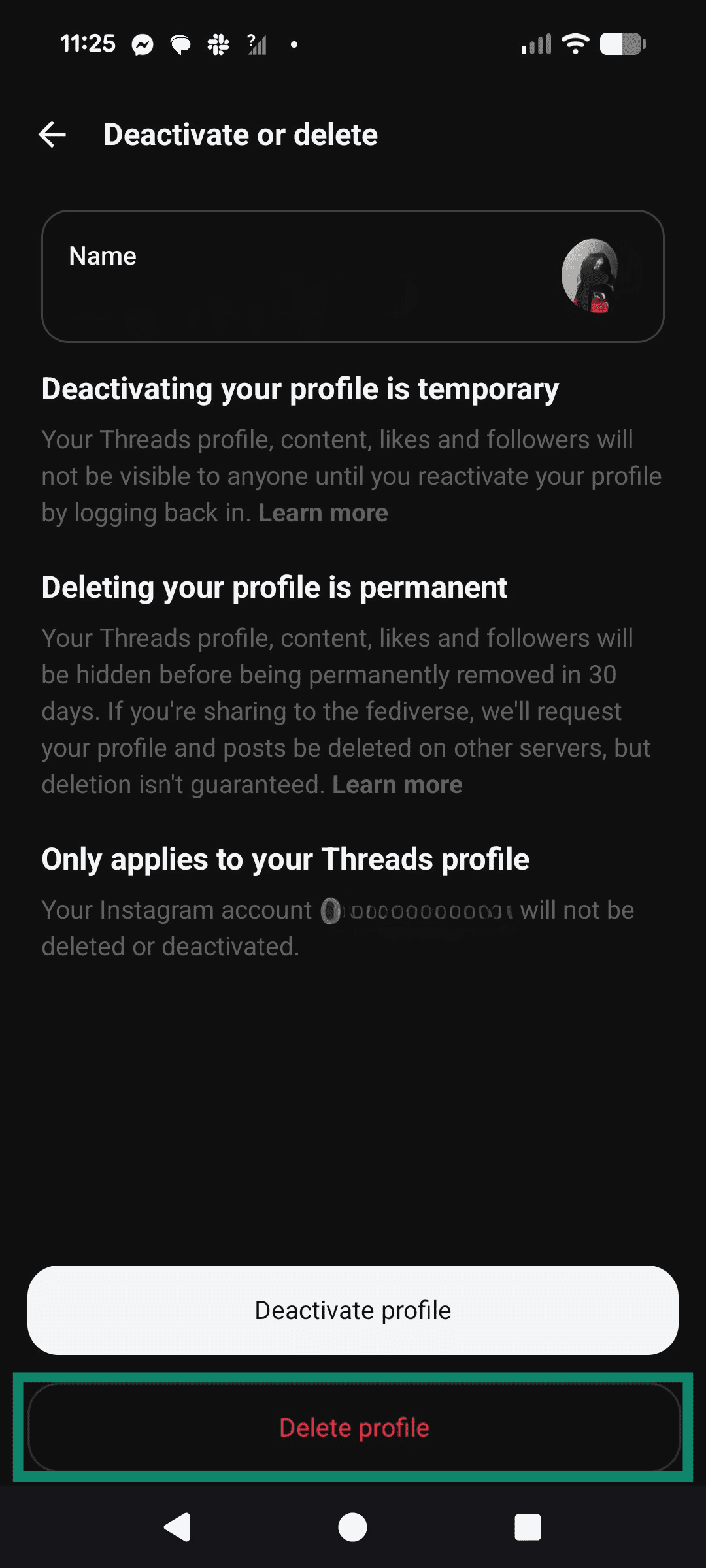
Task: Click the cellular signal strength icon
Action: pos(536,43)
